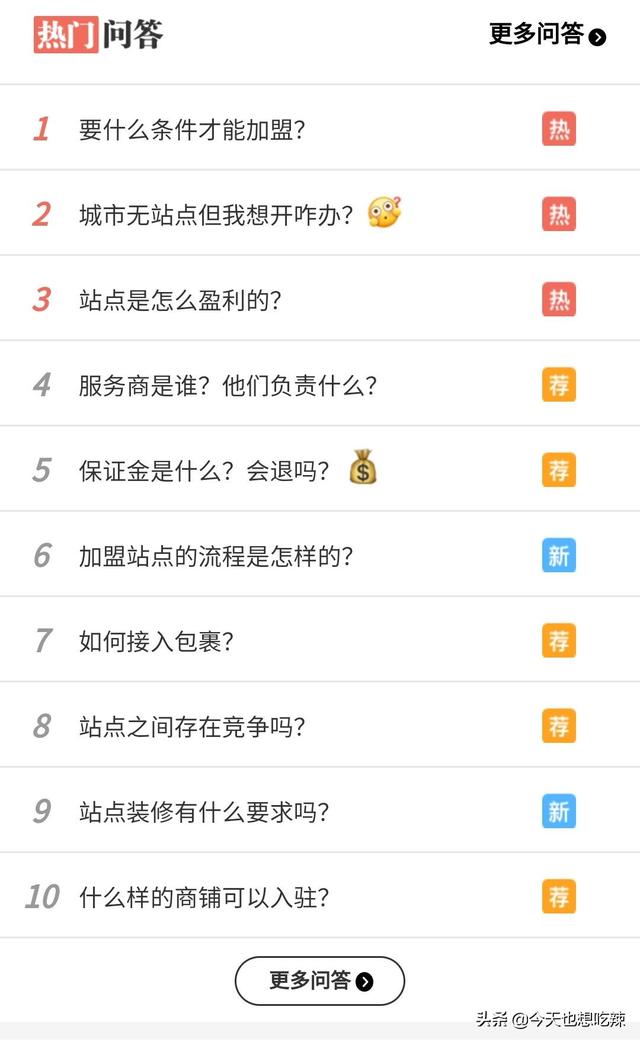Select 站点之间存在竞争吗?
Viewport: 640px width, 1042px height.
192,727
